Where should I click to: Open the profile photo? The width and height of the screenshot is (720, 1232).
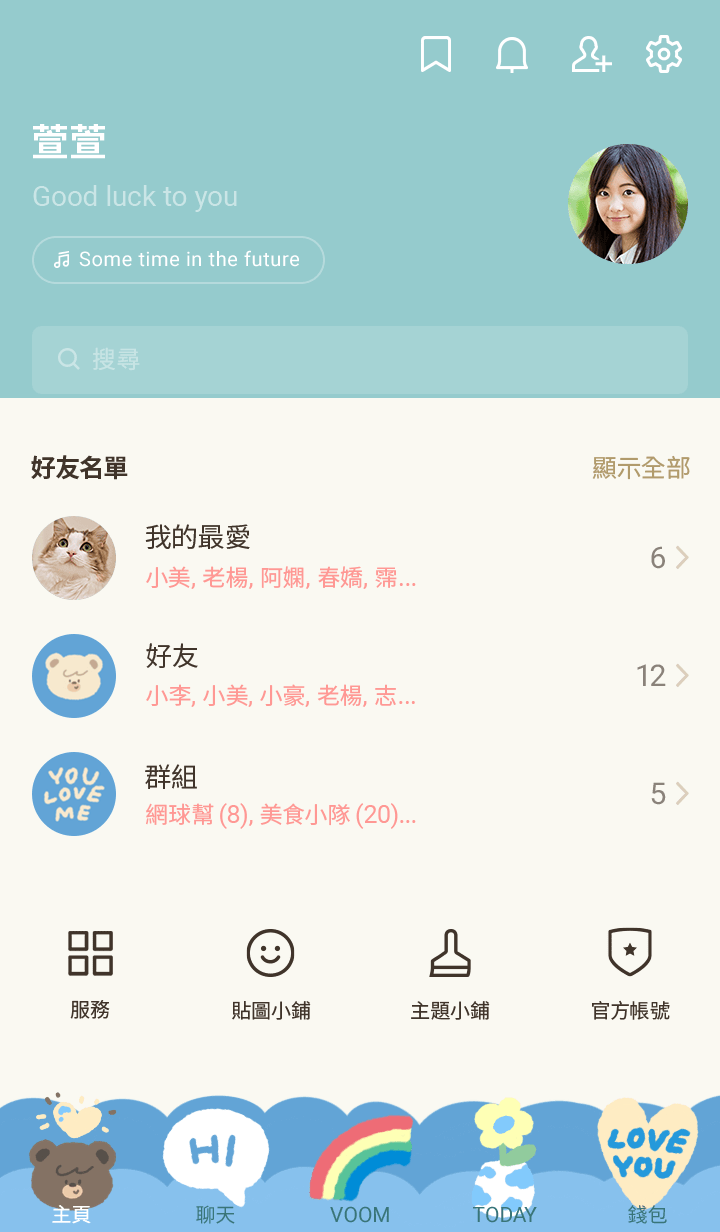click(x=628, y=204)
